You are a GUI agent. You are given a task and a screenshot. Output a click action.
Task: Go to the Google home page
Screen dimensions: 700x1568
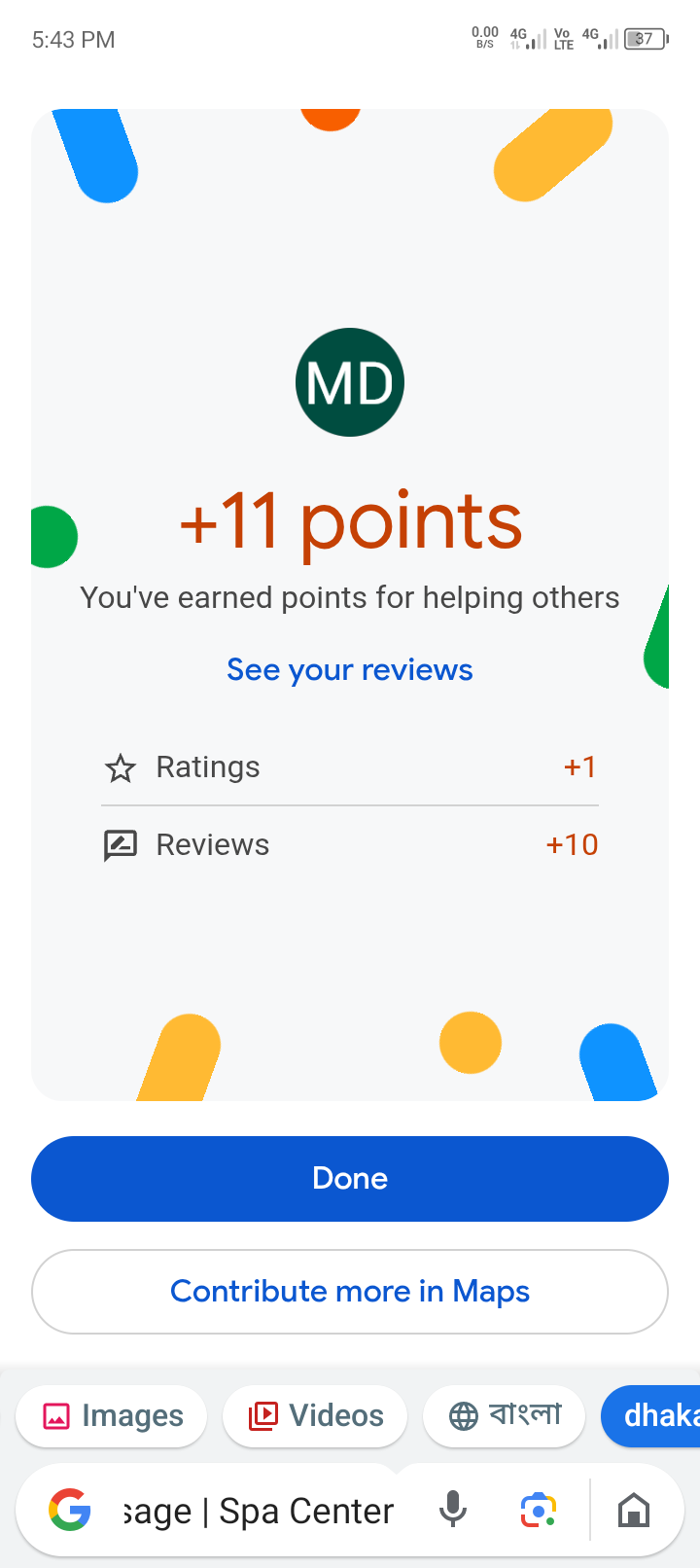(634, 1511)
